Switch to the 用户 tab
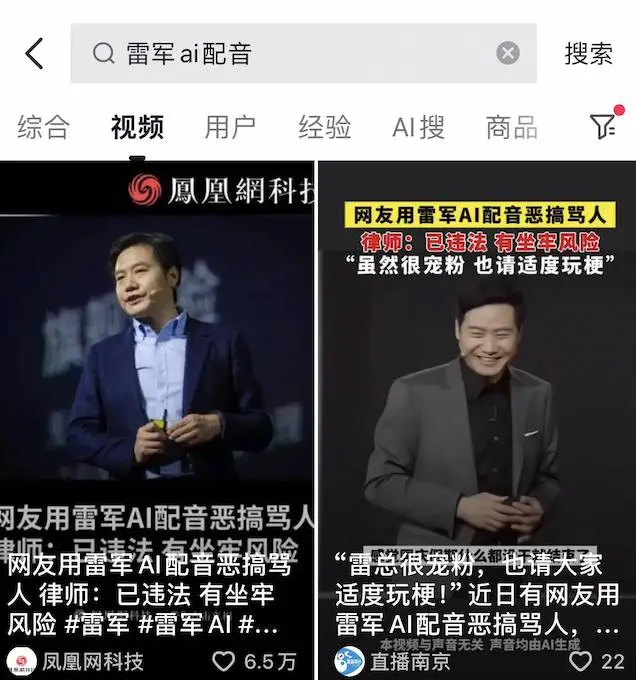Screen dimensions: 636x680 [x=230, y=127]
